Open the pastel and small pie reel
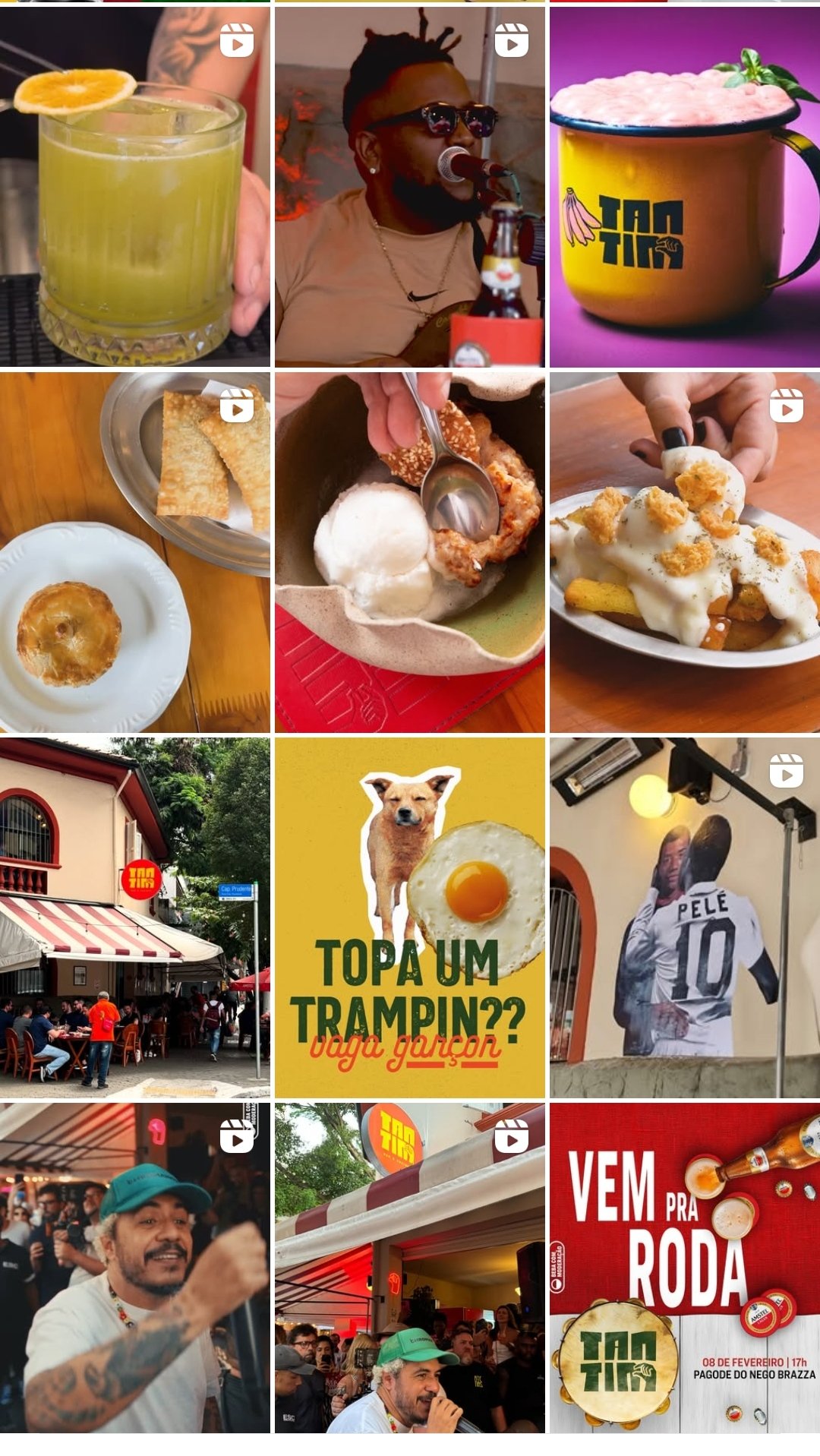The width and height of the screenshot is (820, 1456). pyautogui.click(x=134, y=552)
